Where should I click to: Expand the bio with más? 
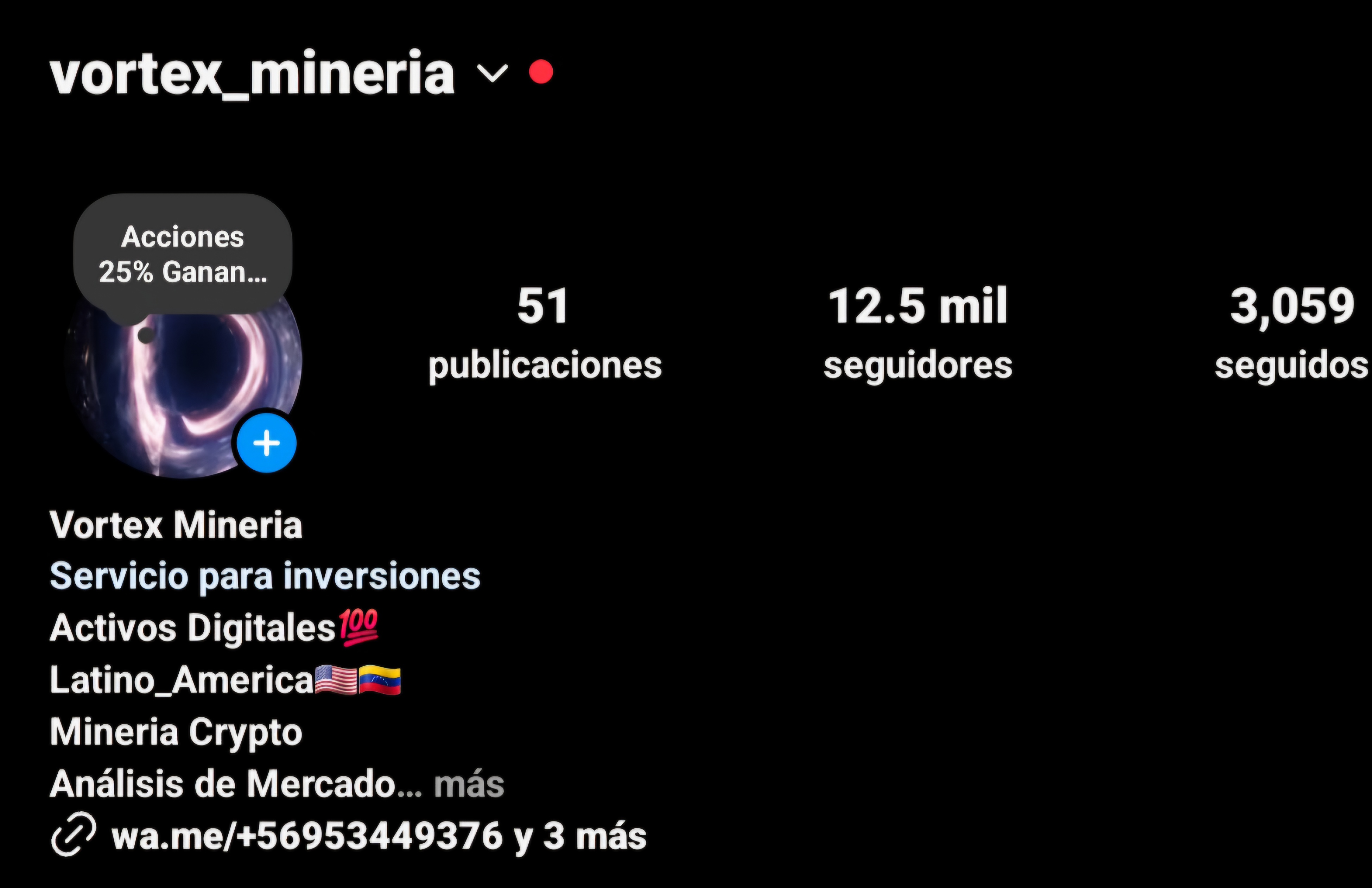click(469, 784)
